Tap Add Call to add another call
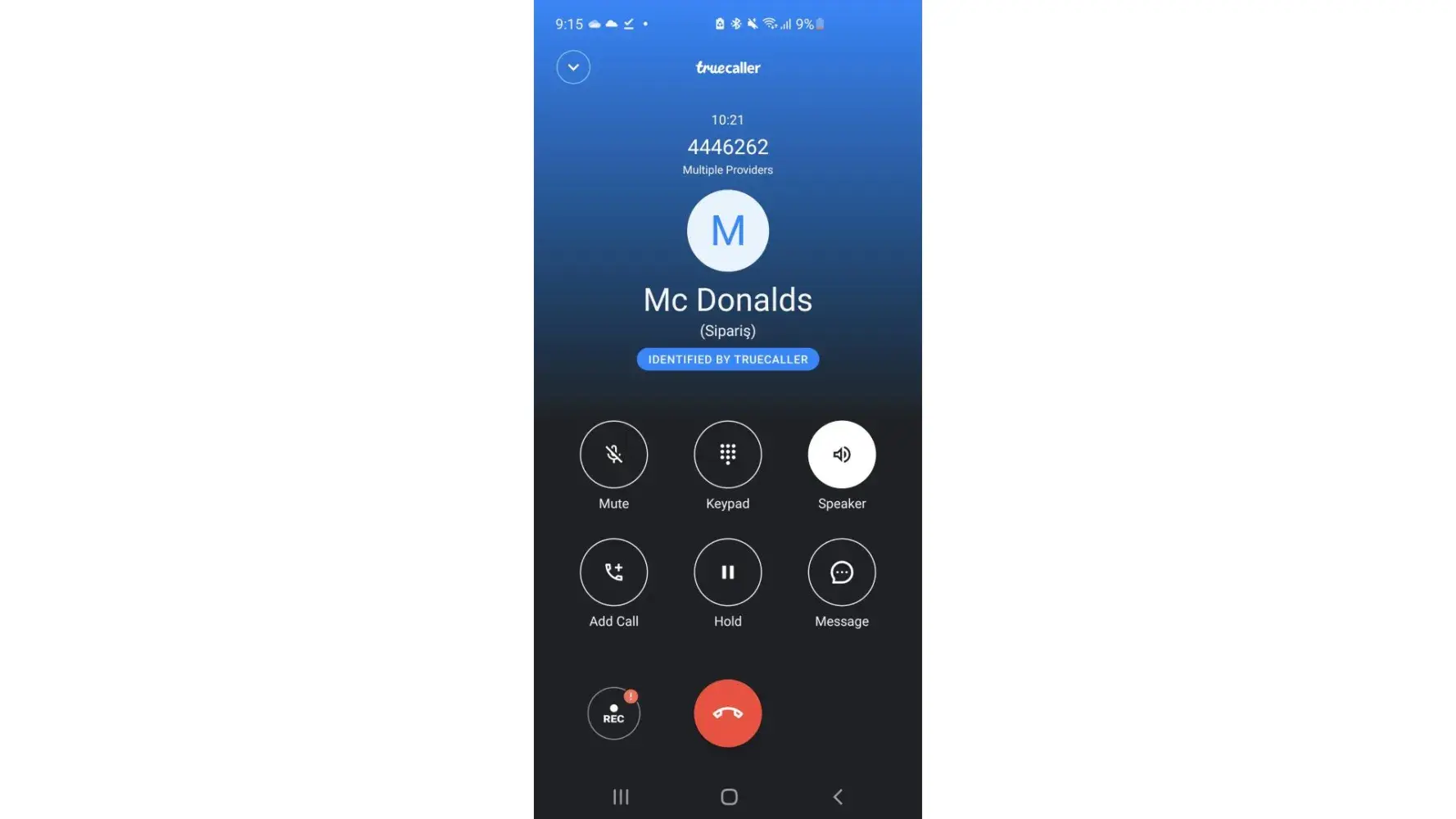 coord(613,572)
